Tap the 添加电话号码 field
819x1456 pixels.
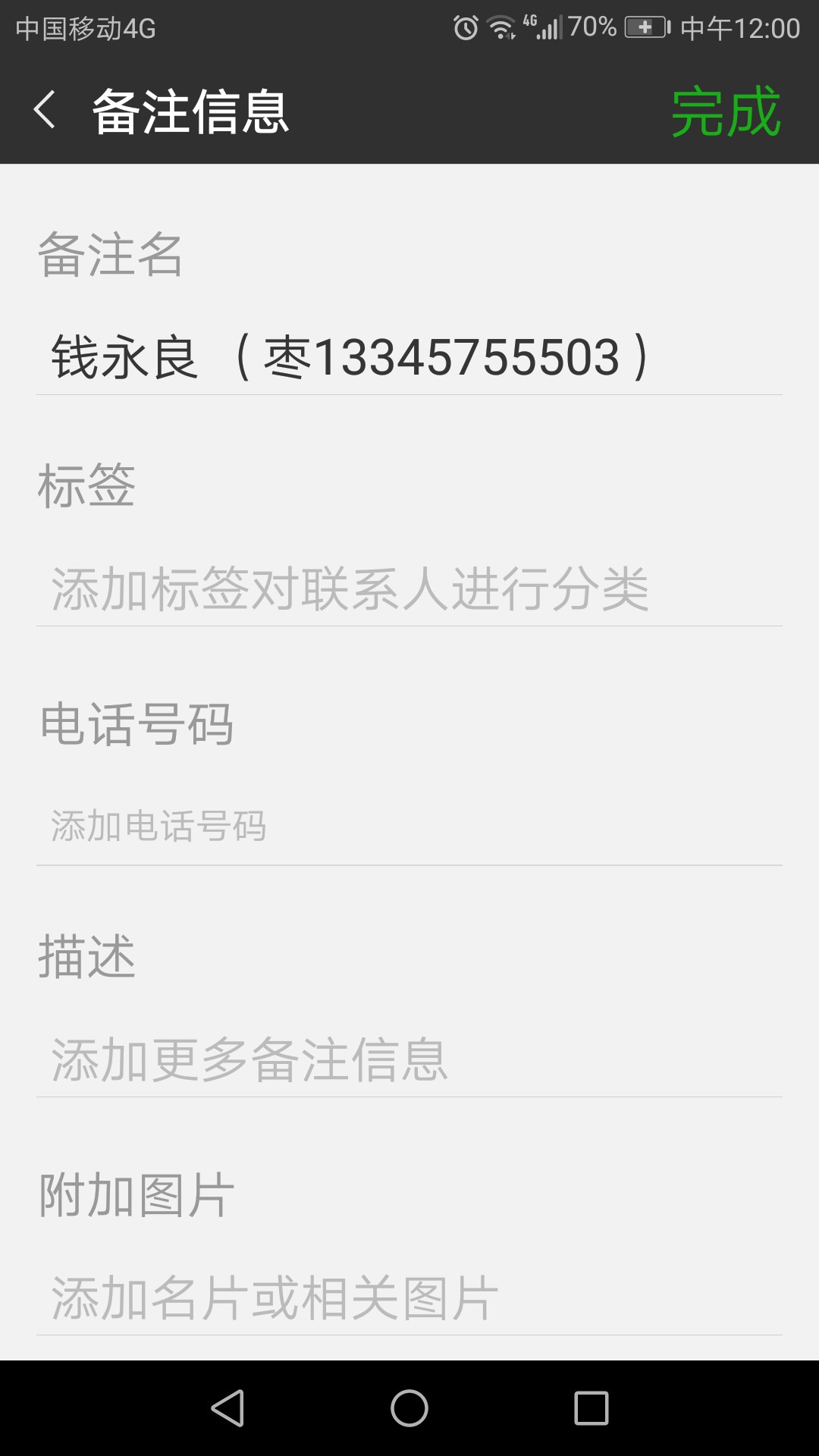[409, 827]
